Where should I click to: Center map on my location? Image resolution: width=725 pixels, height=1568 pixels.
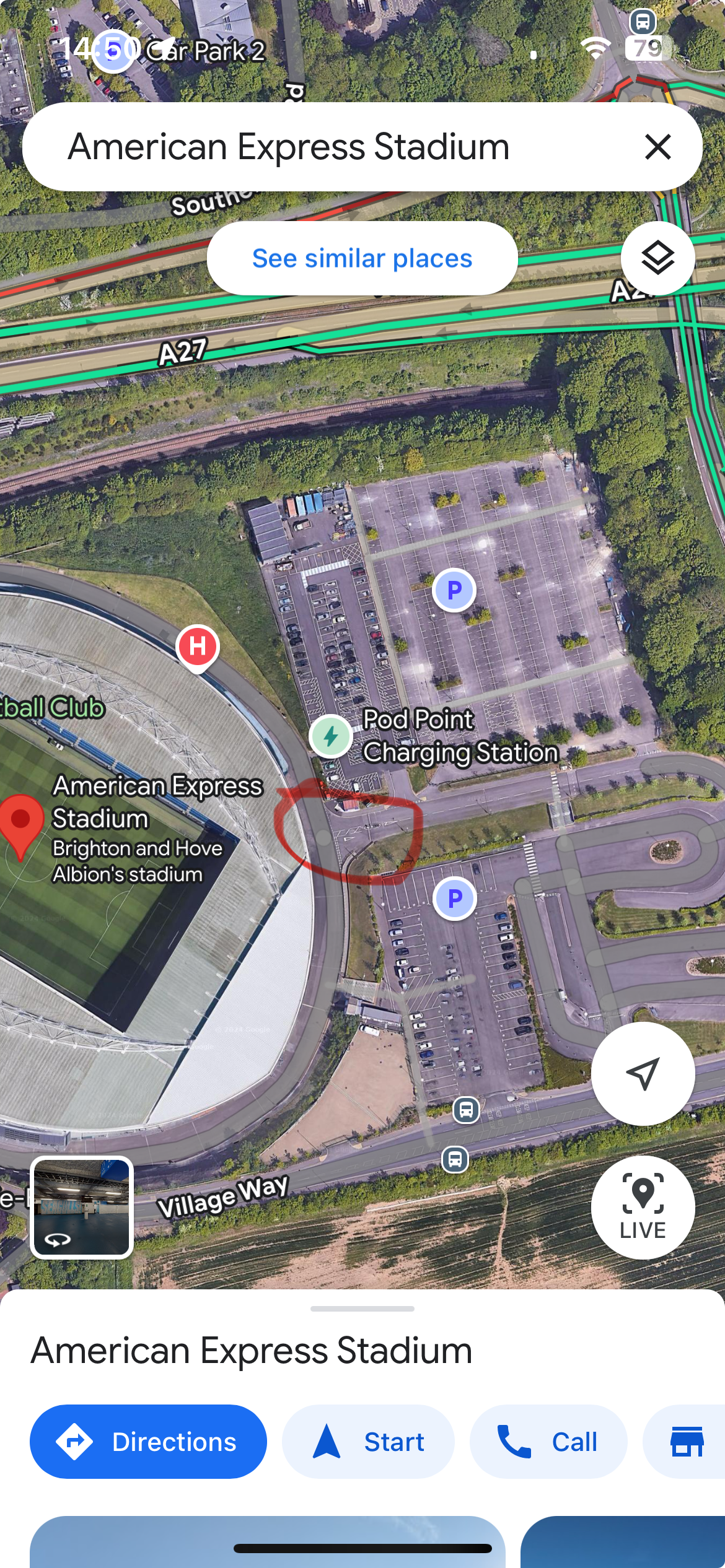click(x=643, y=1073)
